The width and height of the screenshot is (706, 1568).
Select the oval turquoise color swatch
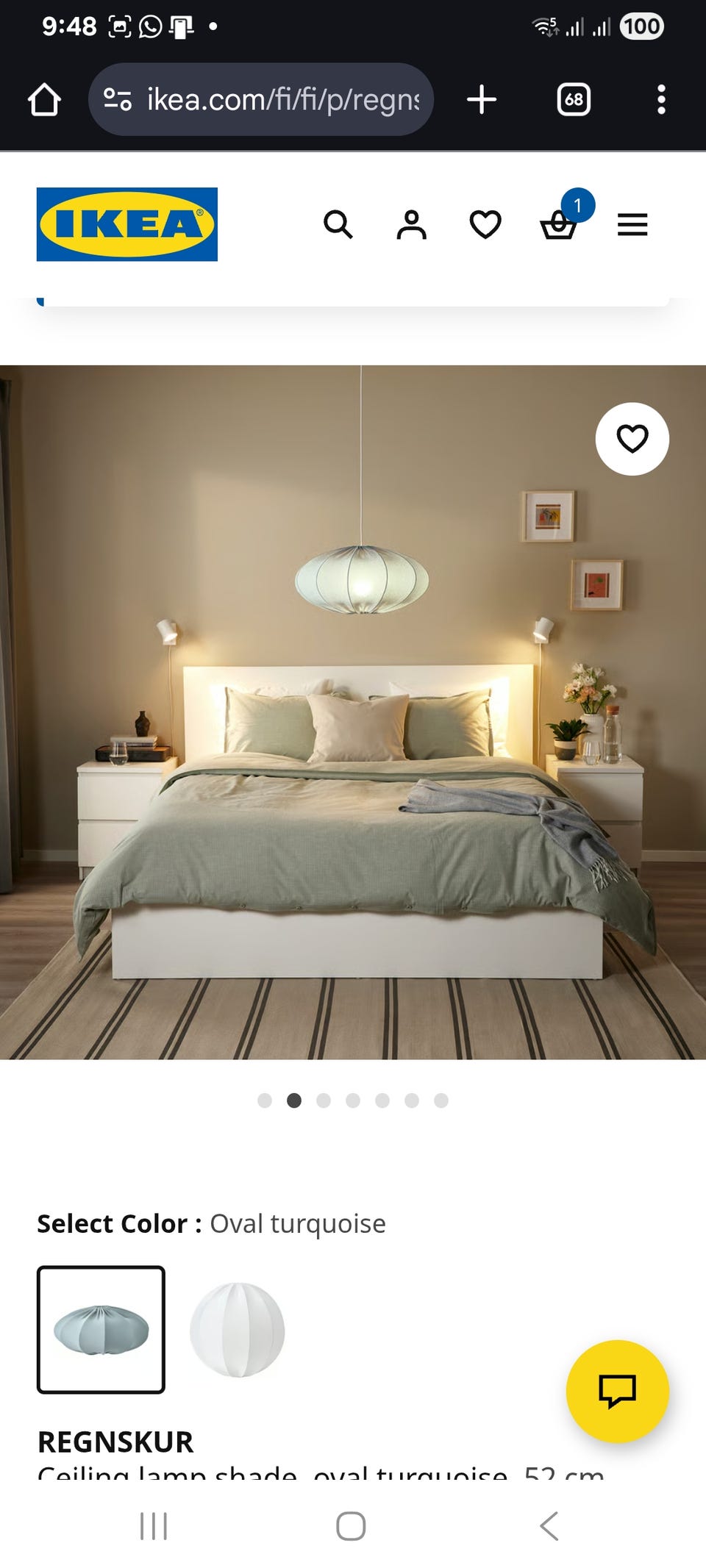[x=101, y=1329]
